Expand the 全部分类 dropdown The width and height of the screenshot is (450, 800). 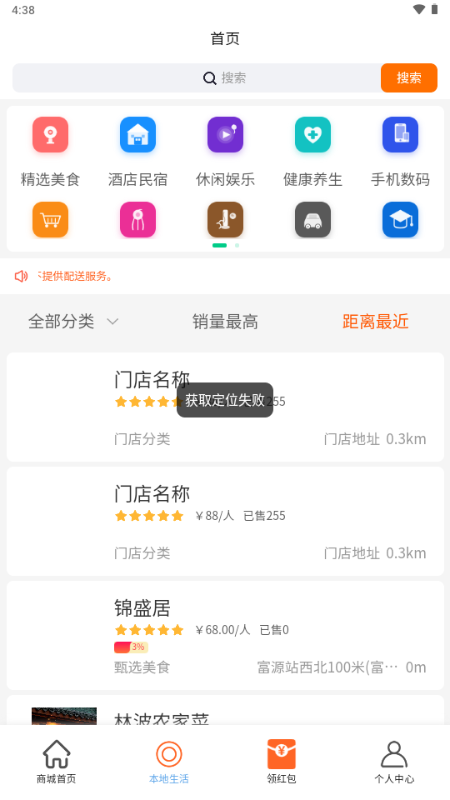73,321
